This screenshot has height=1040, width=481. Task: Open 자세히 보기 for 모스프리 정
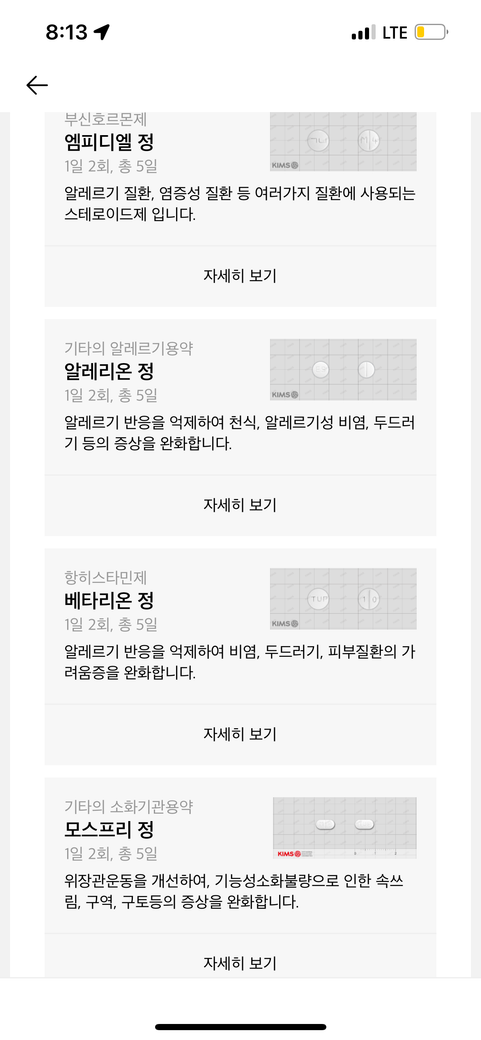240,962
